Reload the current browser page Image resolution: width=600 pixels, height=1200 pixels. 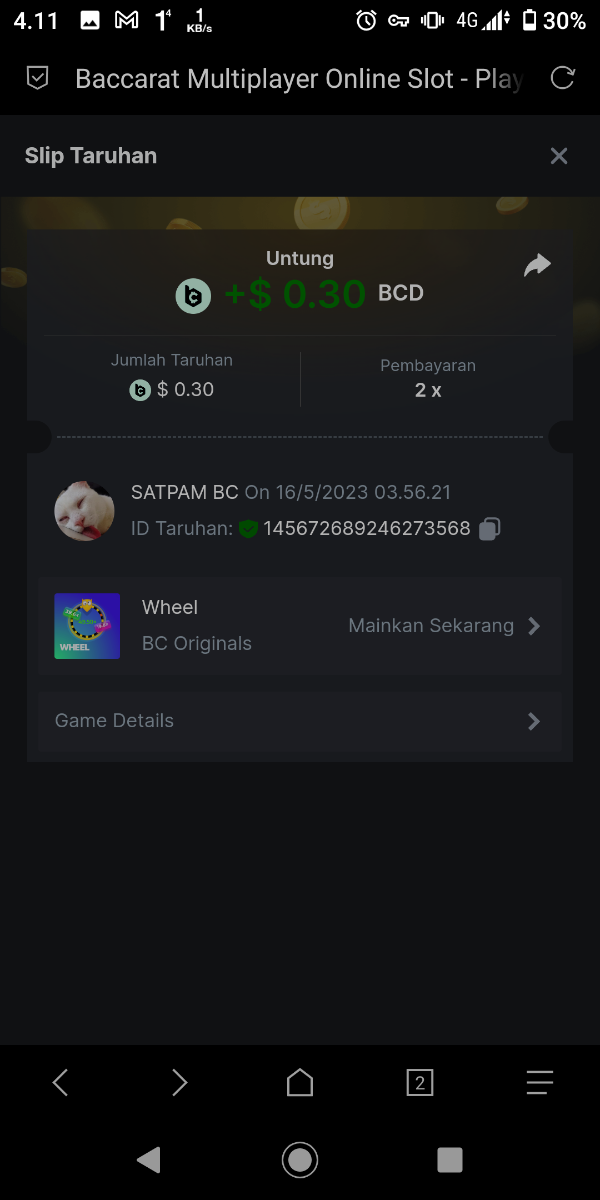tap(563, 79)
